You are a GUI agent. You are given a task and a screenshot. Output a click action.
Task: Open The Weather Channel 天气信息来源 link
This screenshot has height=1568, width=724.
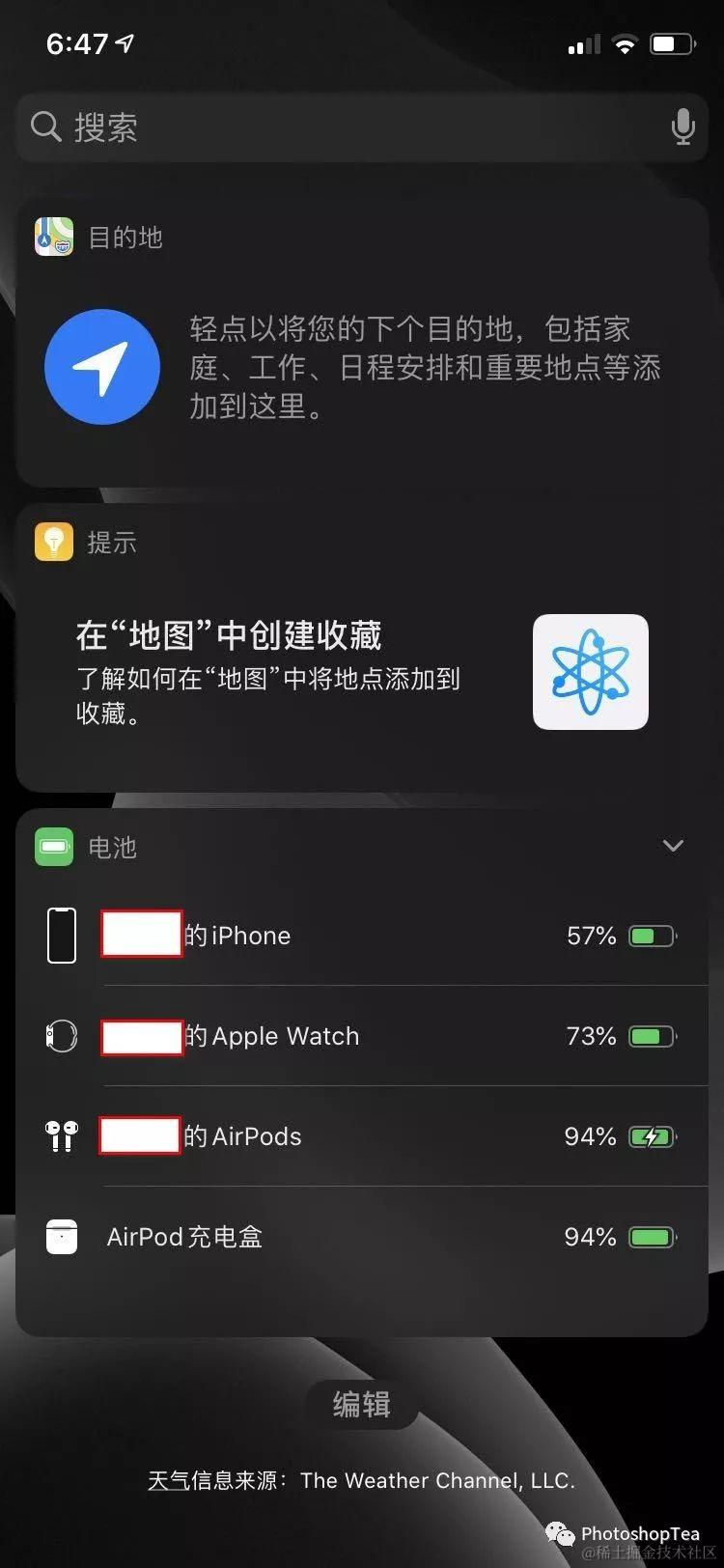point(361,1480)
